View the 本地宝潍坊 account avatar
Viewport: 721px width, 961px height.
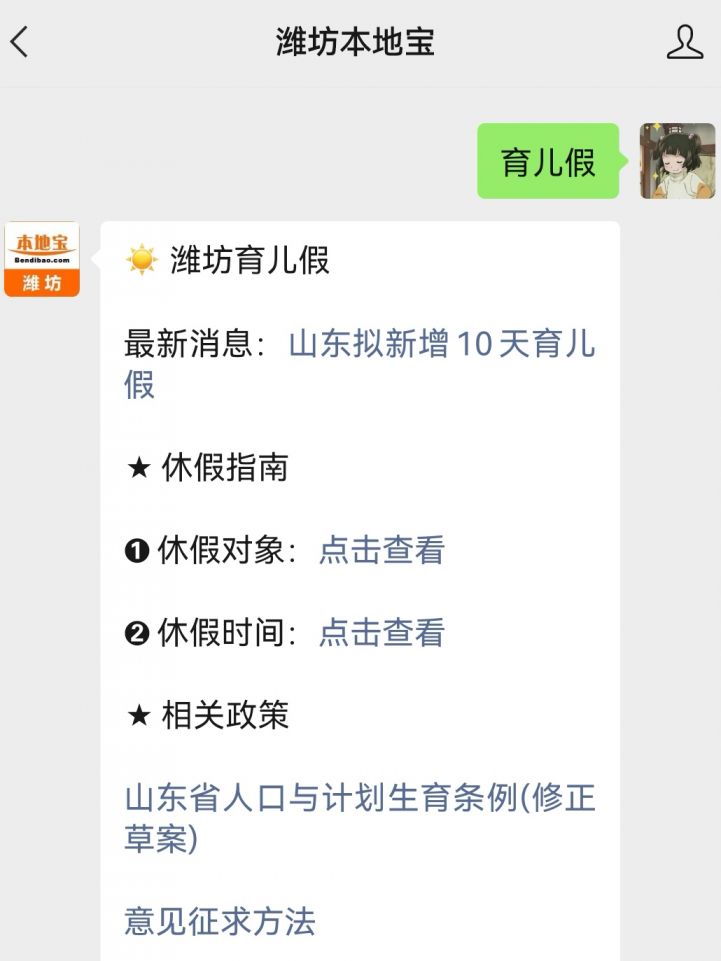point(42,259)
